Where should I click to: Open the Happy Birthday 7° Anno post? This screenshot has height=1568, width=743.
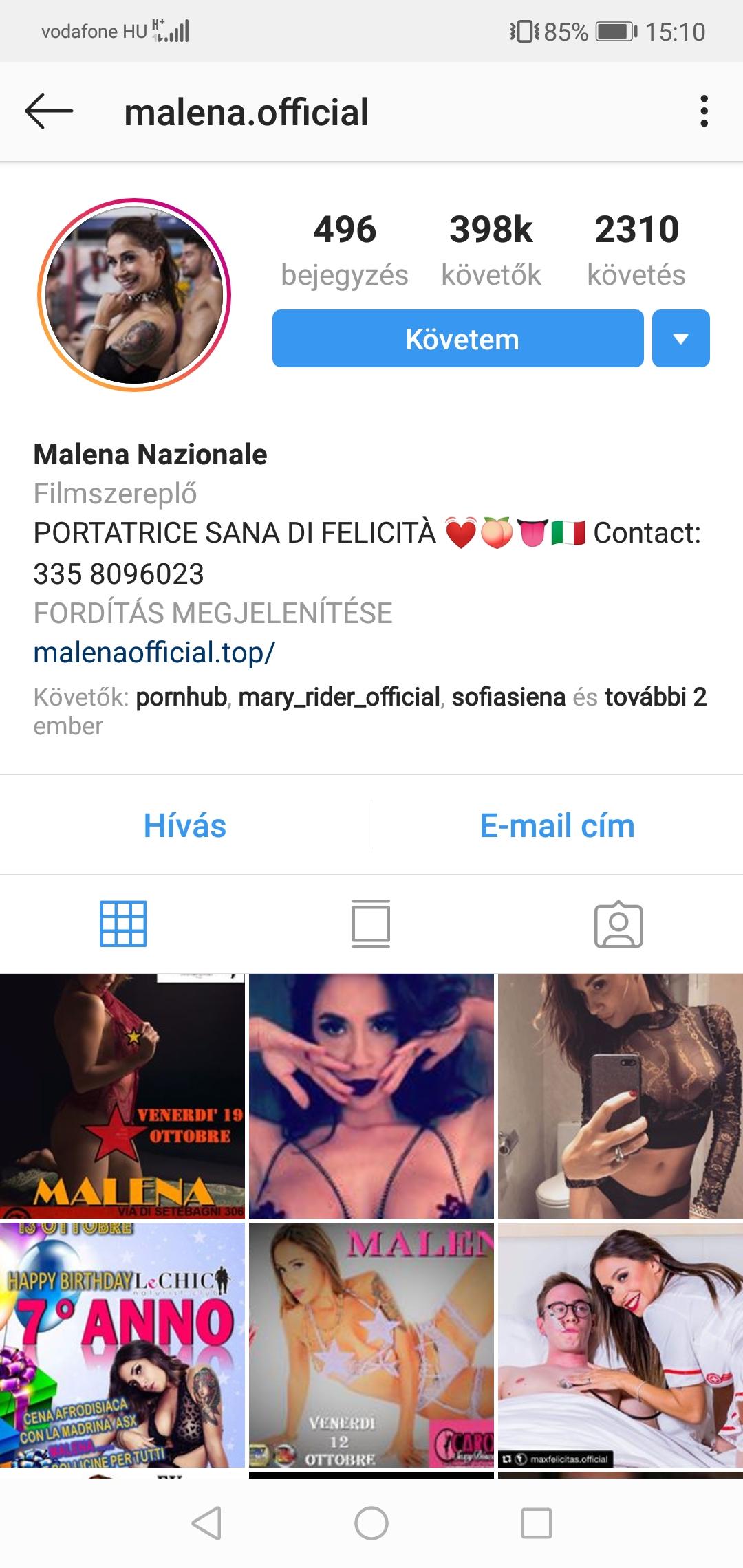(122, 1344)
